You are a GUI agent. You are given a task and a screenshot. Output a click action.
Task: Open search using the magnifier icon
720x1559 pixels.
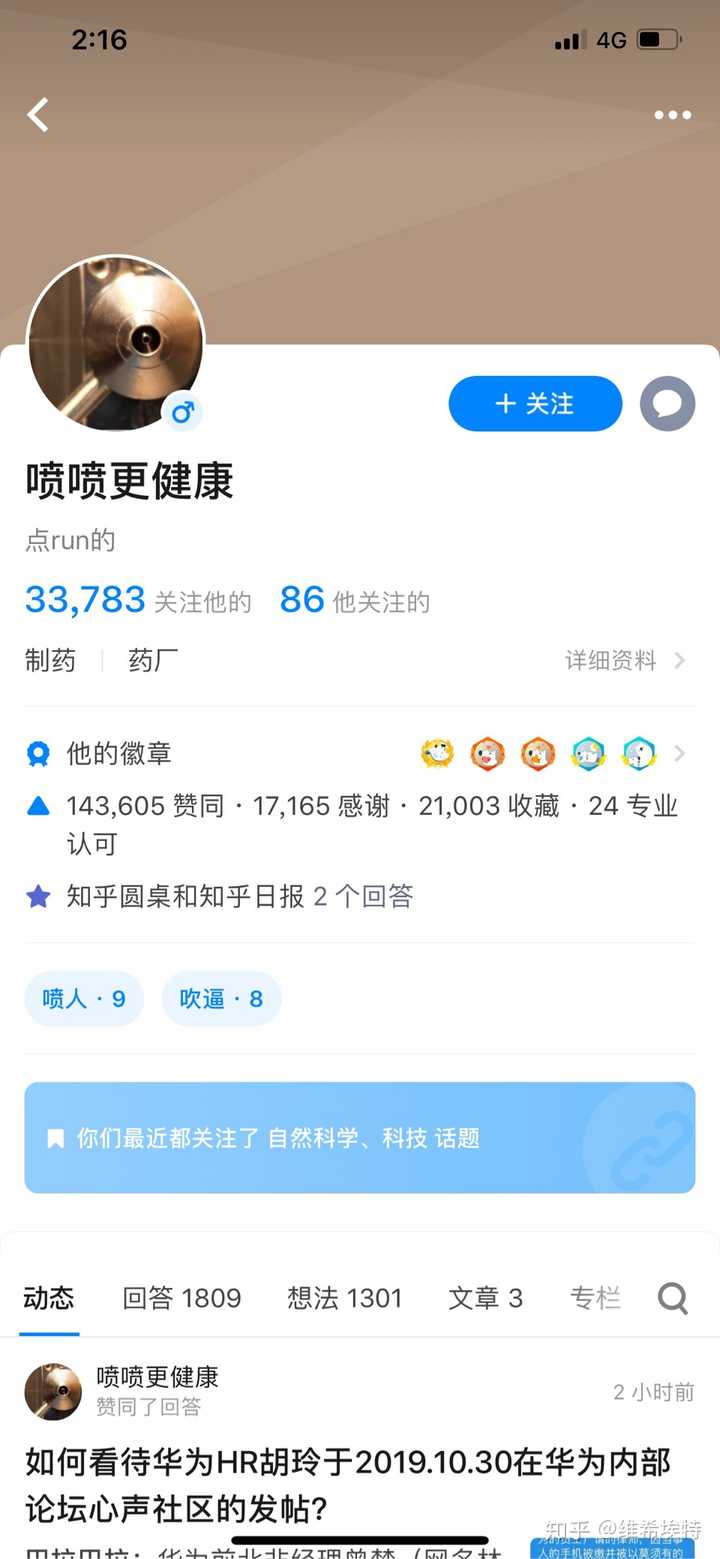click(x=672, y=1298)
